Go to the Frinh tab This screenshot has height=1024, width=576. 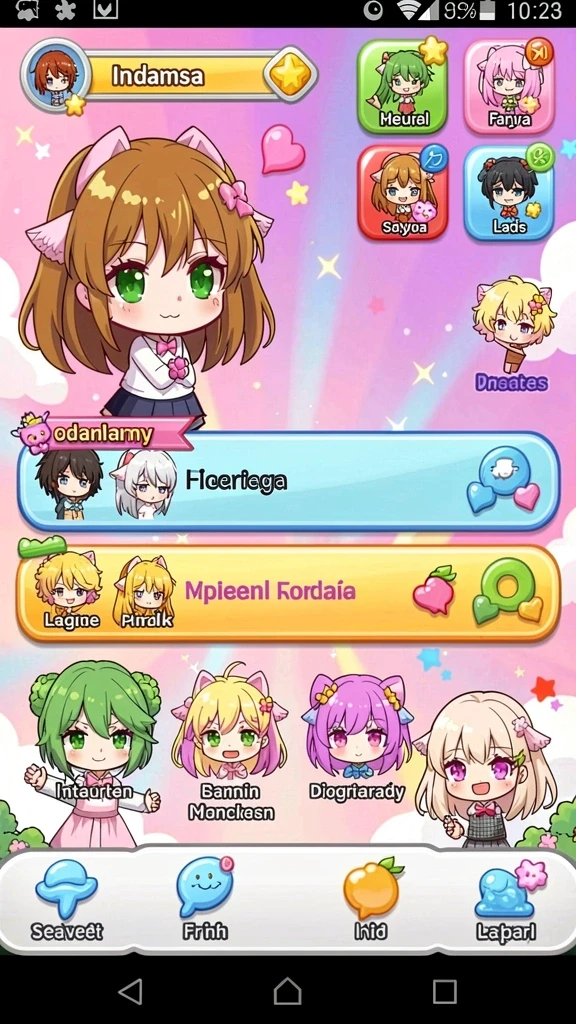pyautogui.click(x=205, y=900)
